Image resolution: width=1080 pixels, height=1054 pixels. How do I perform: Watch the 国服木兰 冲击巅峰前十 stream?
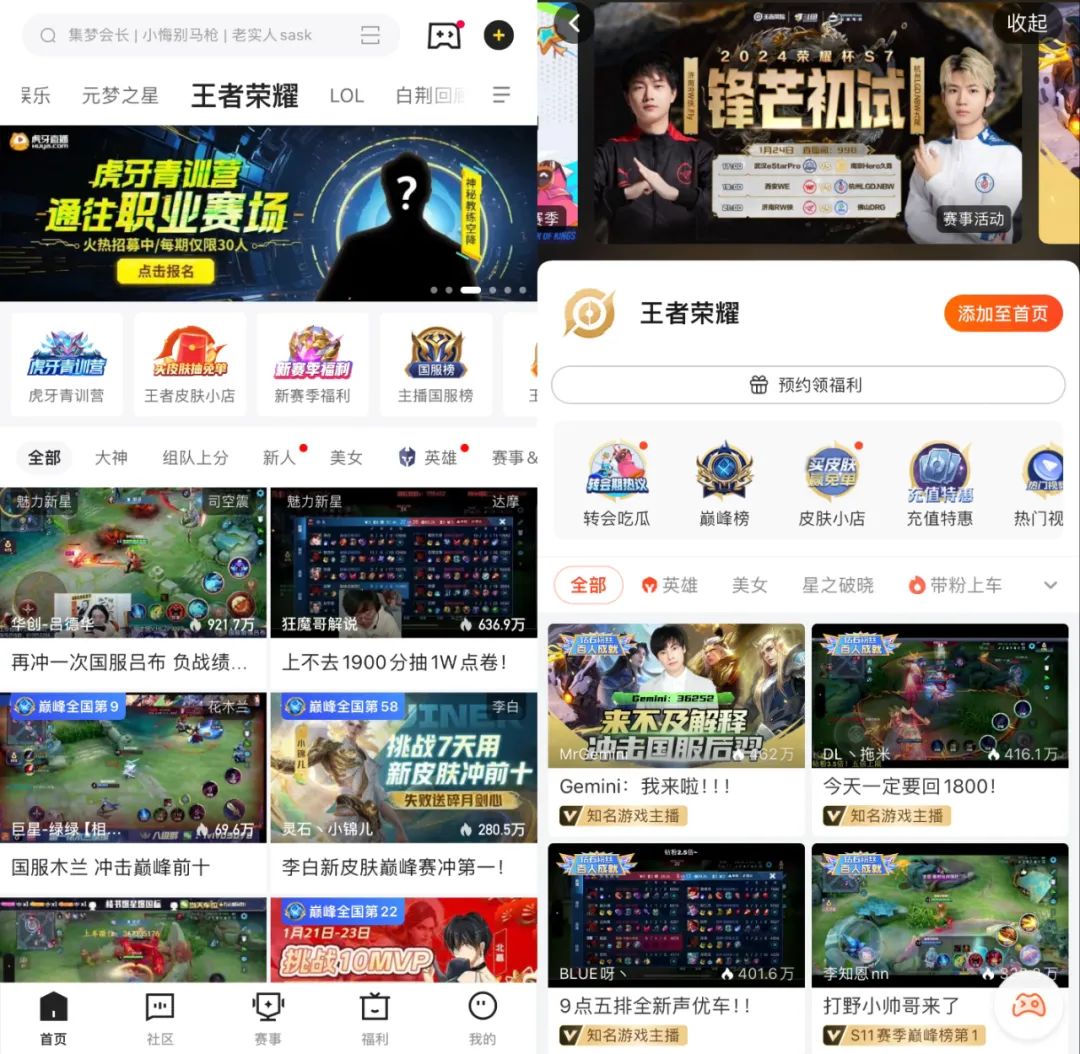tap(133, 785)
